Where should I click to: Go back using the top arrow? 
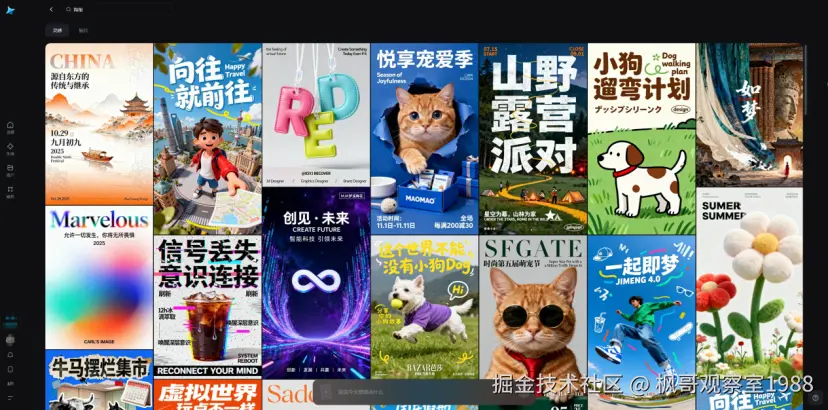tap(51, 9)
